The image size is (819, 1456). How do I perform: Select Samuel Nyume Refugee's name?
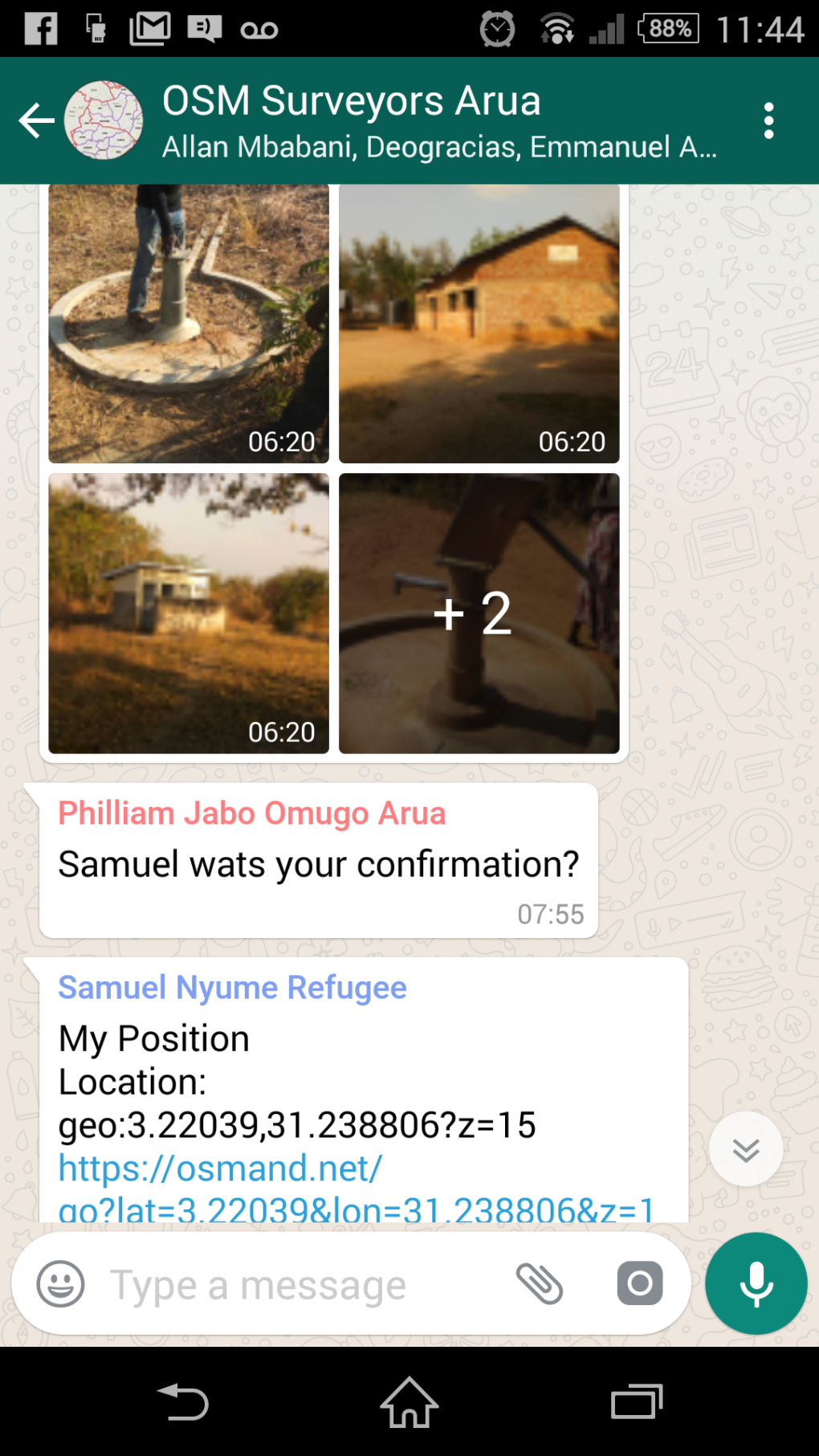click(x=231, y=987)
